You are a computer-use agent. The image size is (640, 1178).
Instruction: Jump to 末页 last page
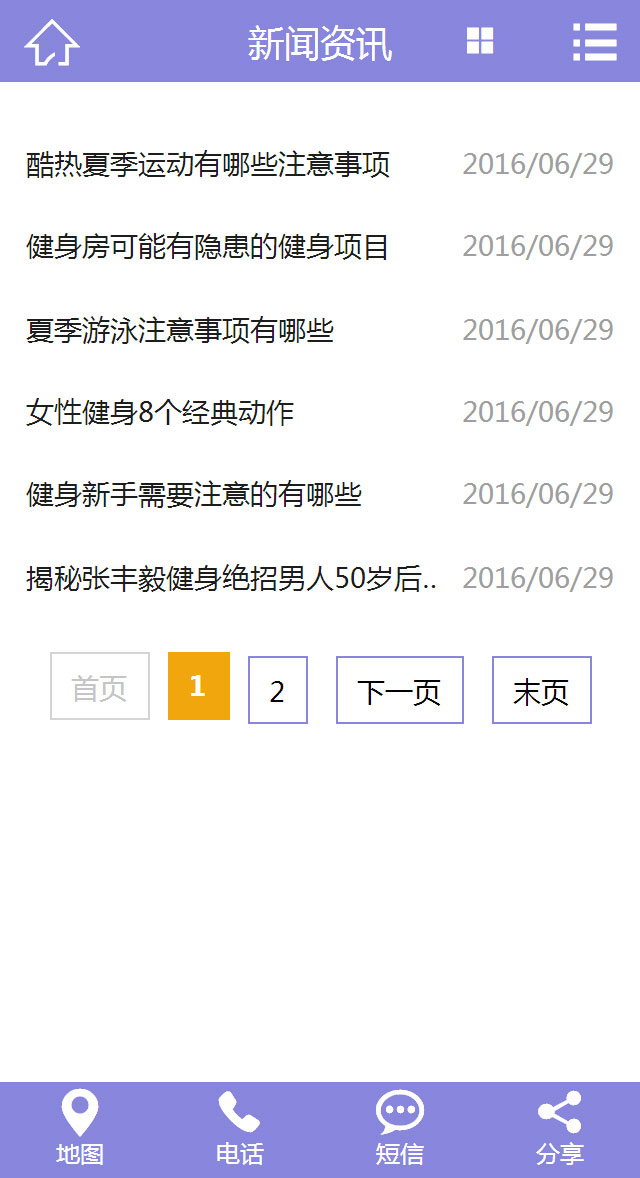point(541,690)
